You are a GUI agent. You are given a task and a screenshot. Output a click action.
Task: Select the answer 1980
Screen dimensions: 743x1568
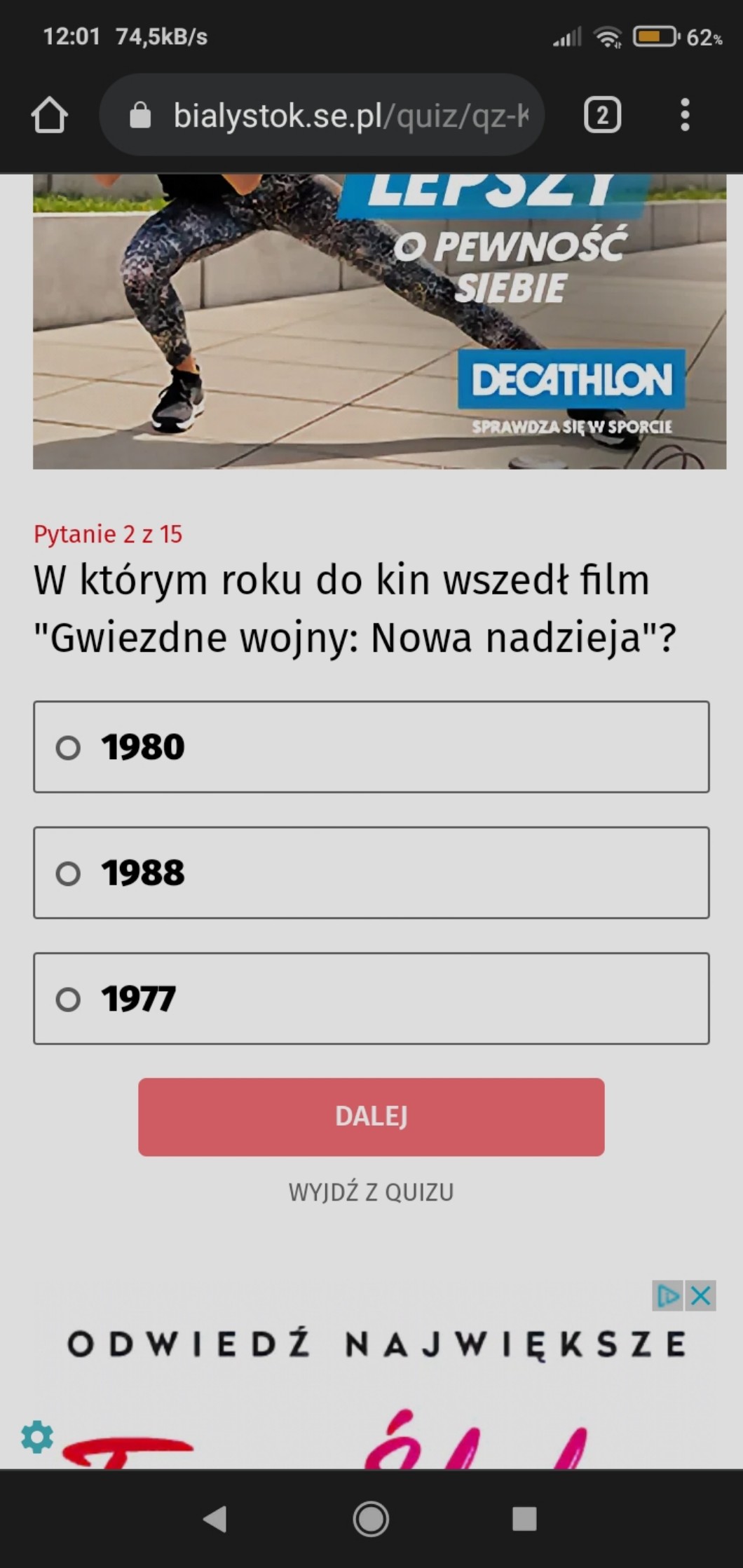[371, 746]
